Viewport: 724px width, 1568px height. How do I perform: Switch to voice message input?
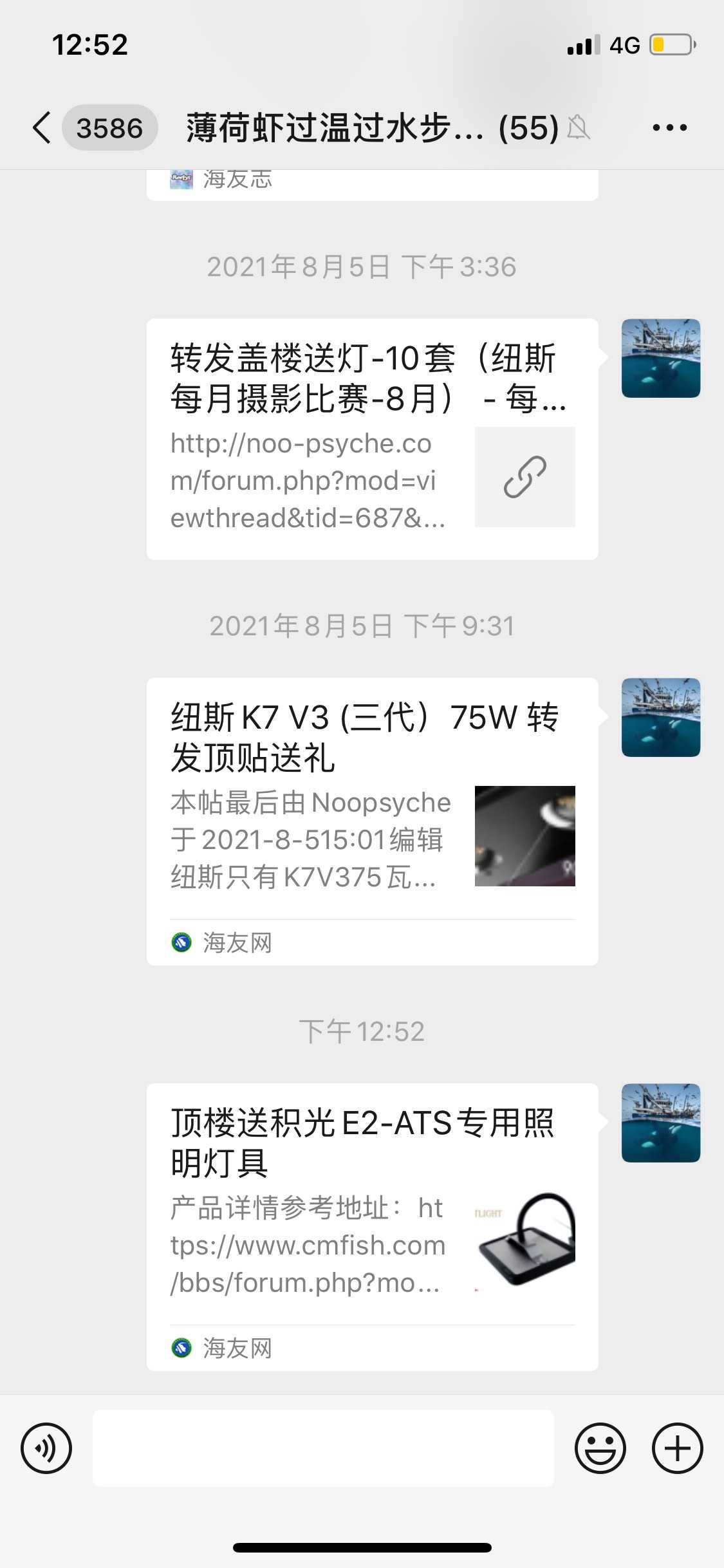(x=46, y=1448)
